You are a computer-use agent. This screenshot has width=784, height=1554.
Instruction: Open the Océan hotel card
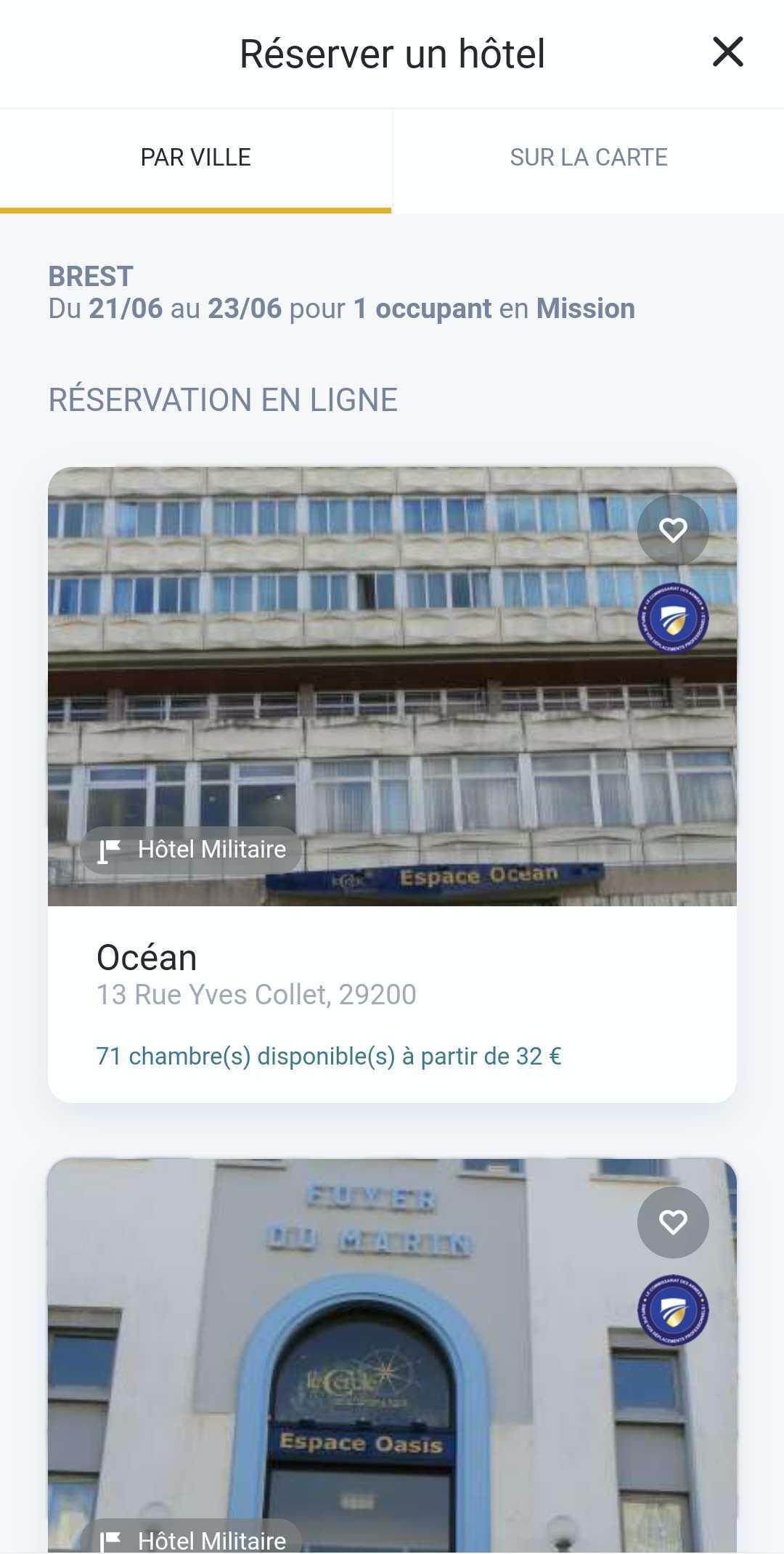pos(392,1002)
